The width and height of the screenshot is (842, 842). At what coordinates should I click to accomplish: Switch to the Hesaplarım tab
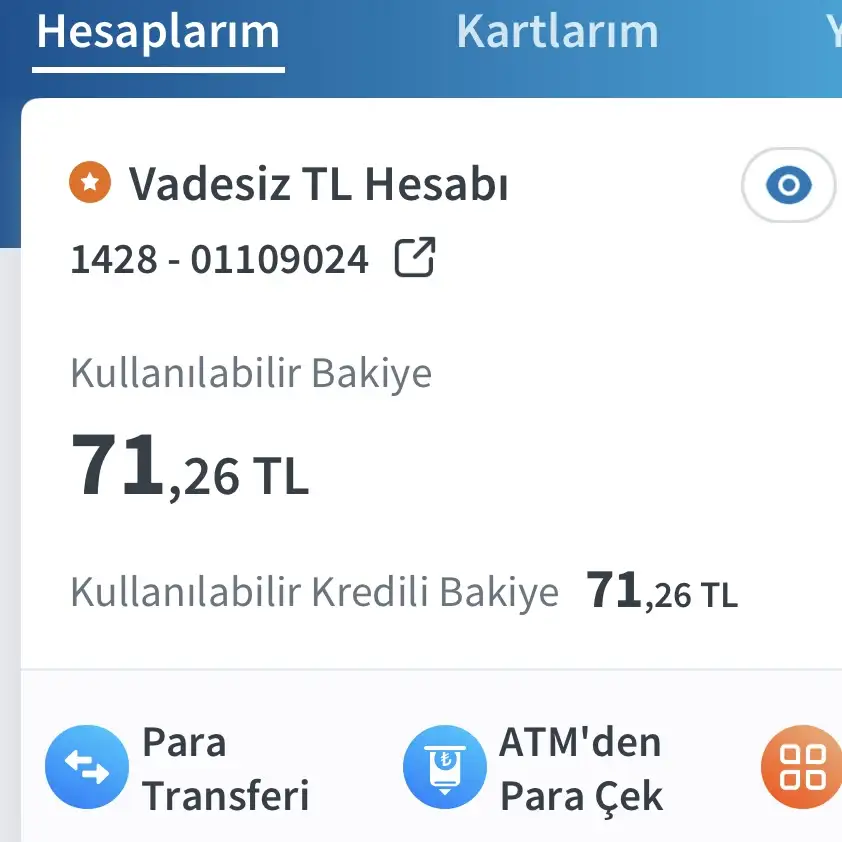point(158,33)
